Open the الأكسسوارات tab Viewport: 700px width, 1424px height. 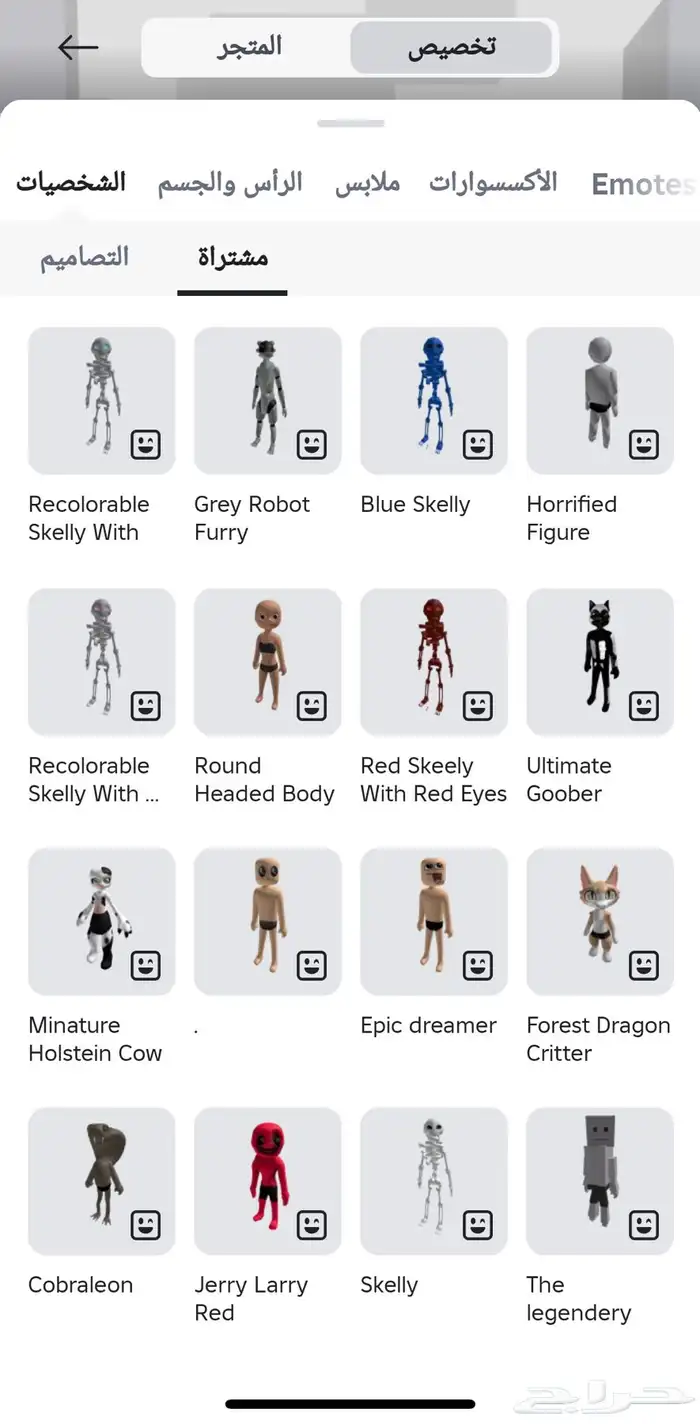pos(493,183)
